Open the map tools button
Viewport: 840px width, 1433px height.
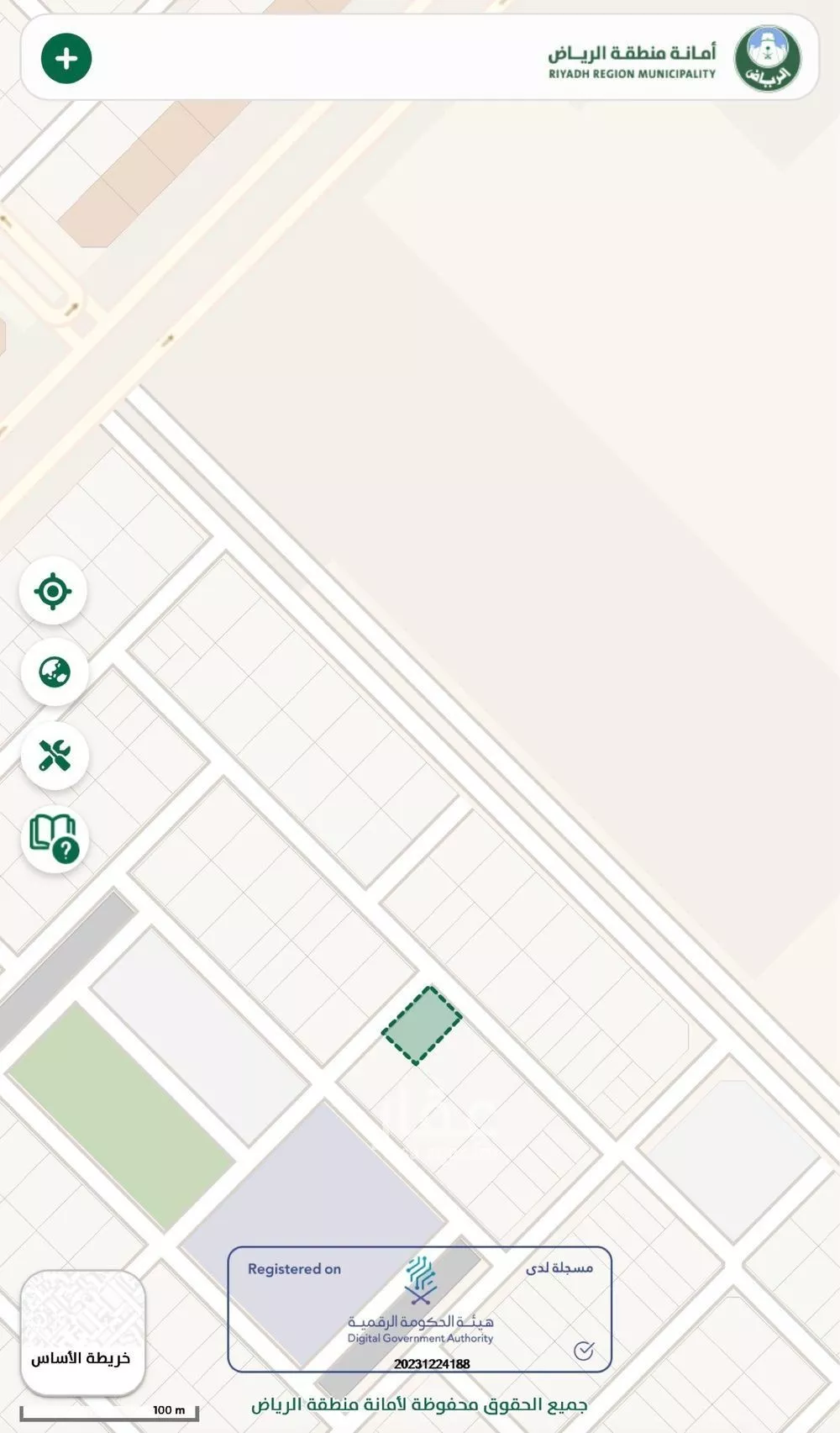point(55,756)
